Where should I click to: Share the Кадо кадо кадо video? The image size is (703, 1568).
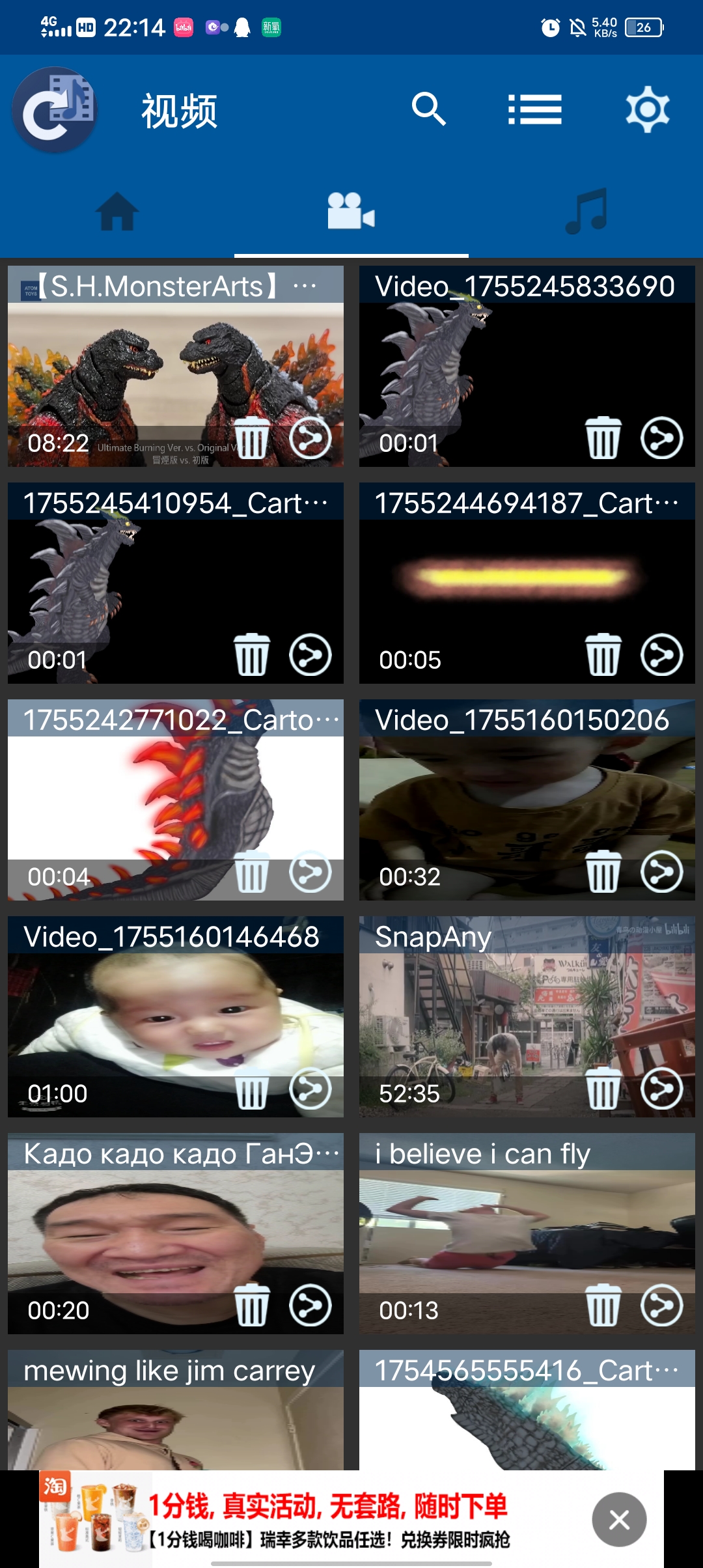coord(310,1306)
